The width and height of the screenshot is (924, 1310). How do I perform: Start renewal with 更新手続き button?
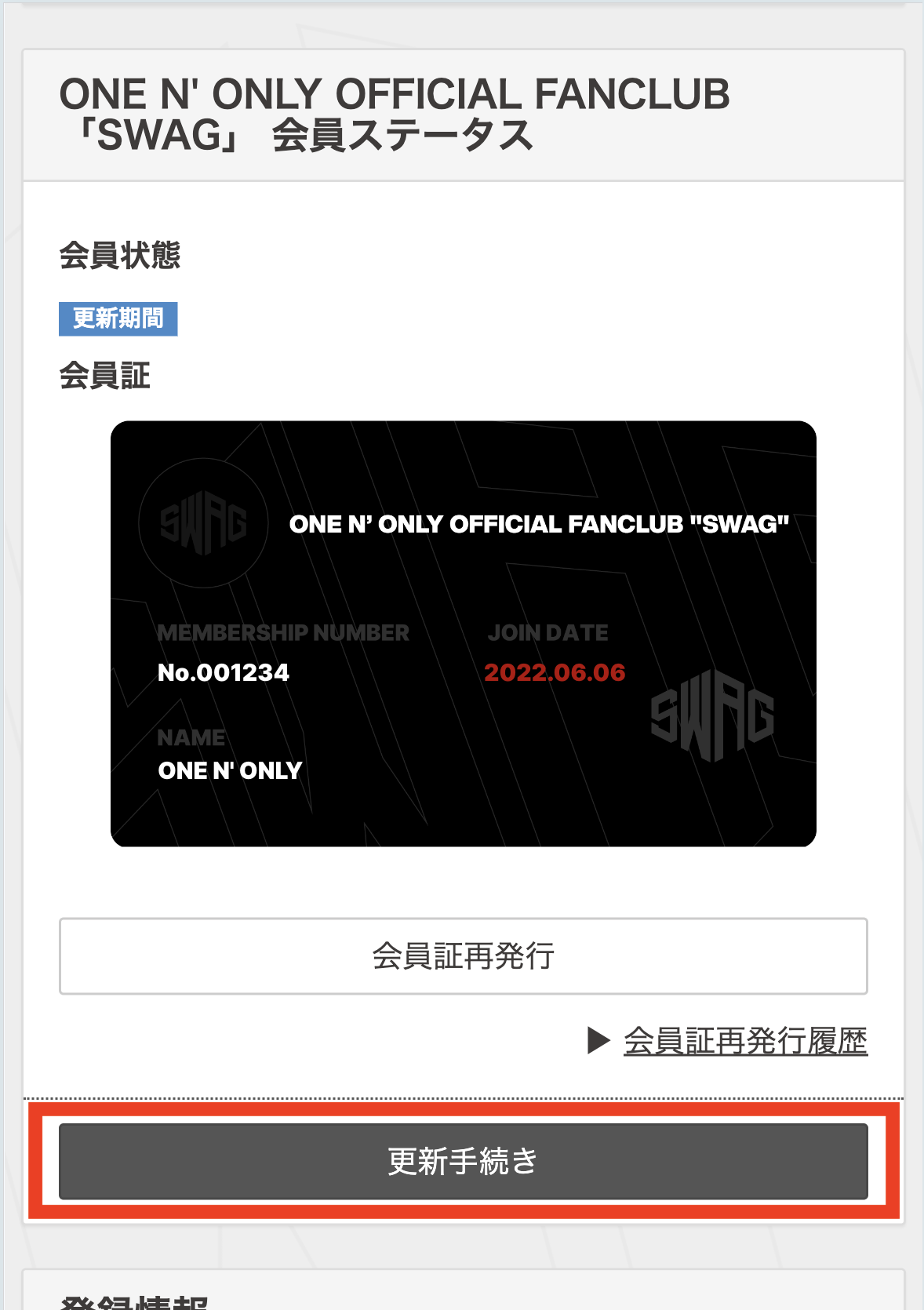[463, 1161]
